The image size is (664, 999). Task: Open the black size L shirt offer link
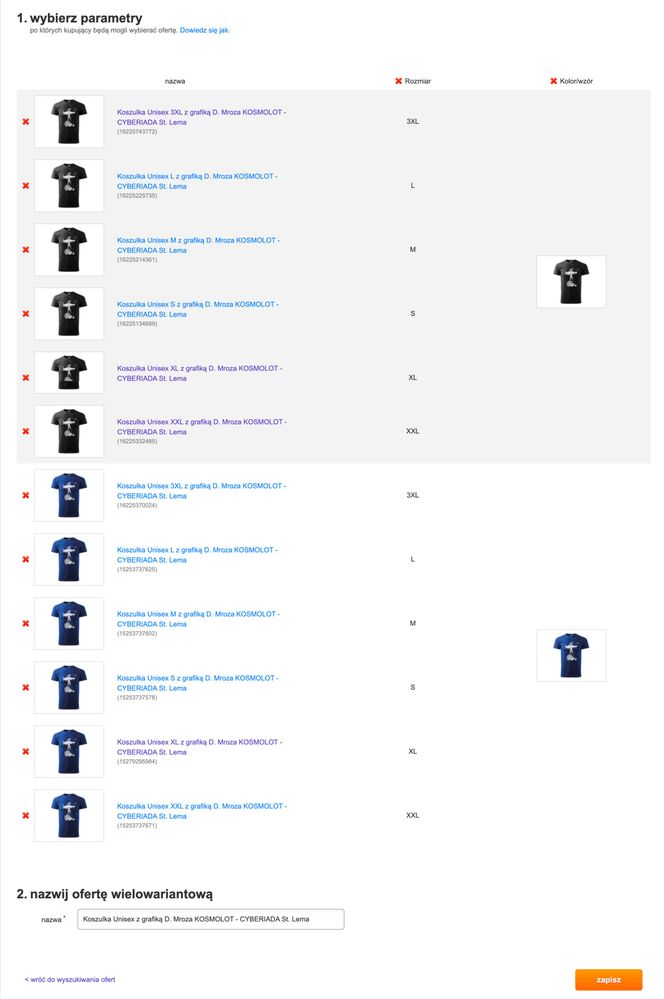pos(197,181)
